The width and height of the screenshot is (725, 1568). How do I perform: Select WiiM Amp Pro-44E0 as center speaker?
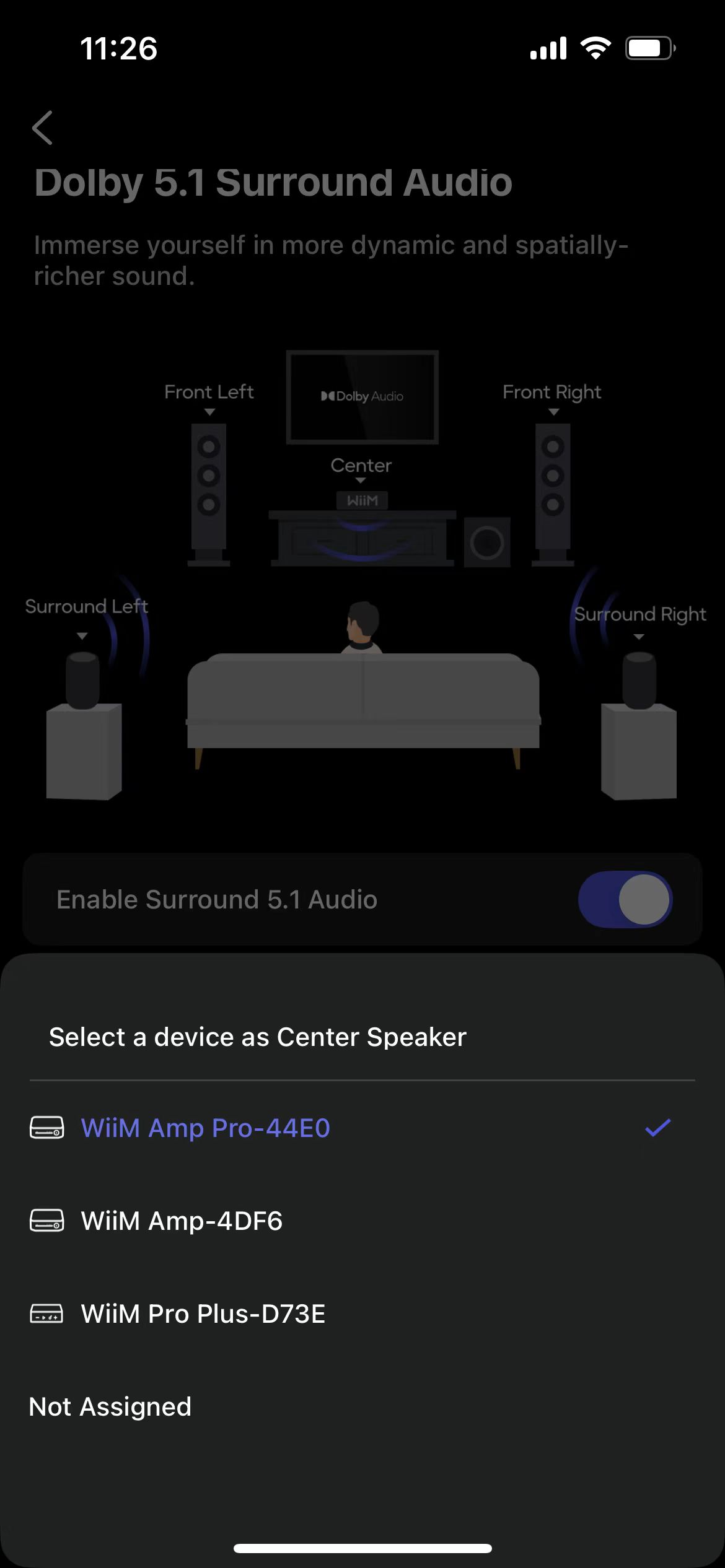206,1128
